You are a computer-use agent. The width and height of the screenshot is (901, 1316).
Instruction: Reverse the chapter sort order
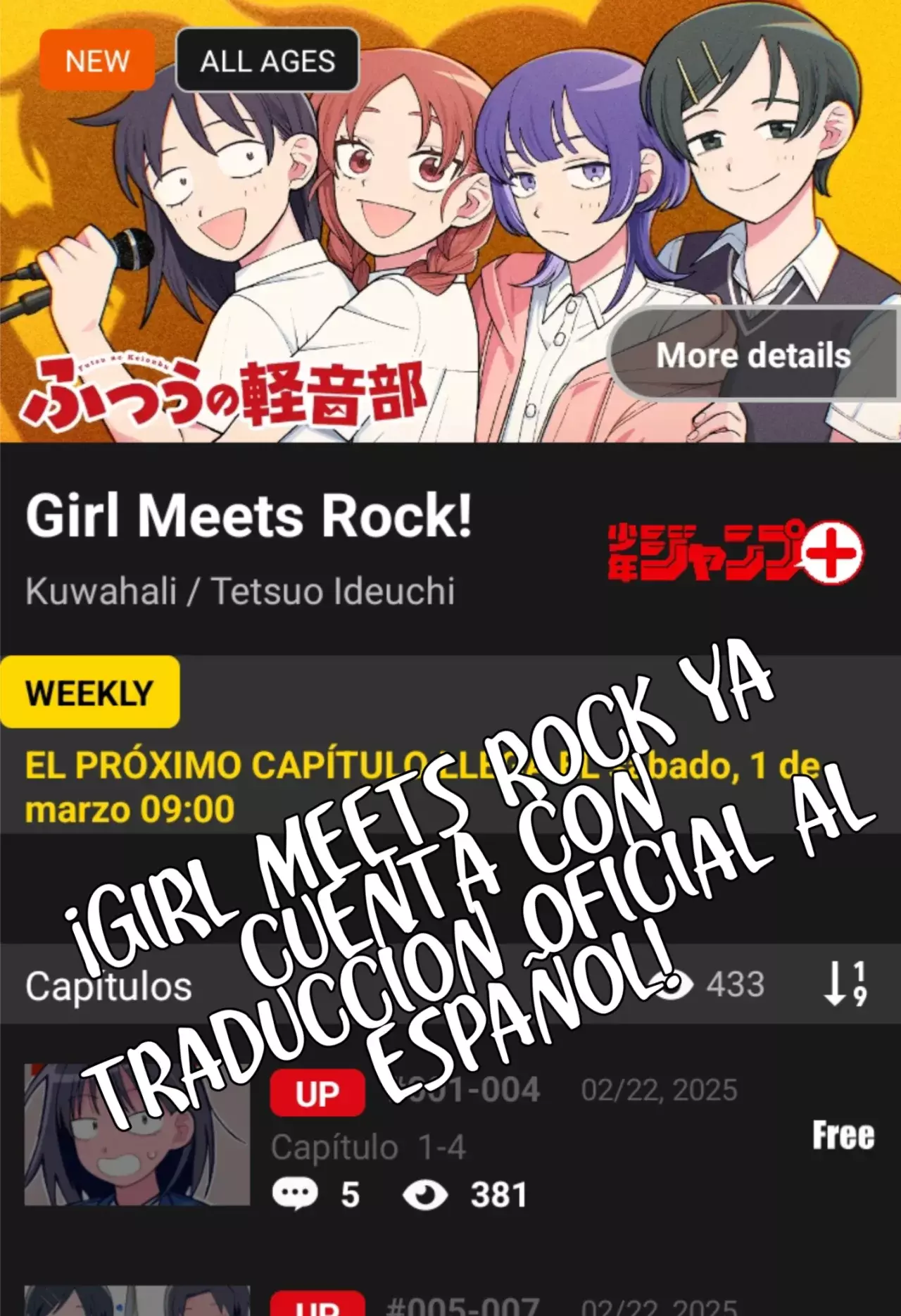(x=845, y=984)
